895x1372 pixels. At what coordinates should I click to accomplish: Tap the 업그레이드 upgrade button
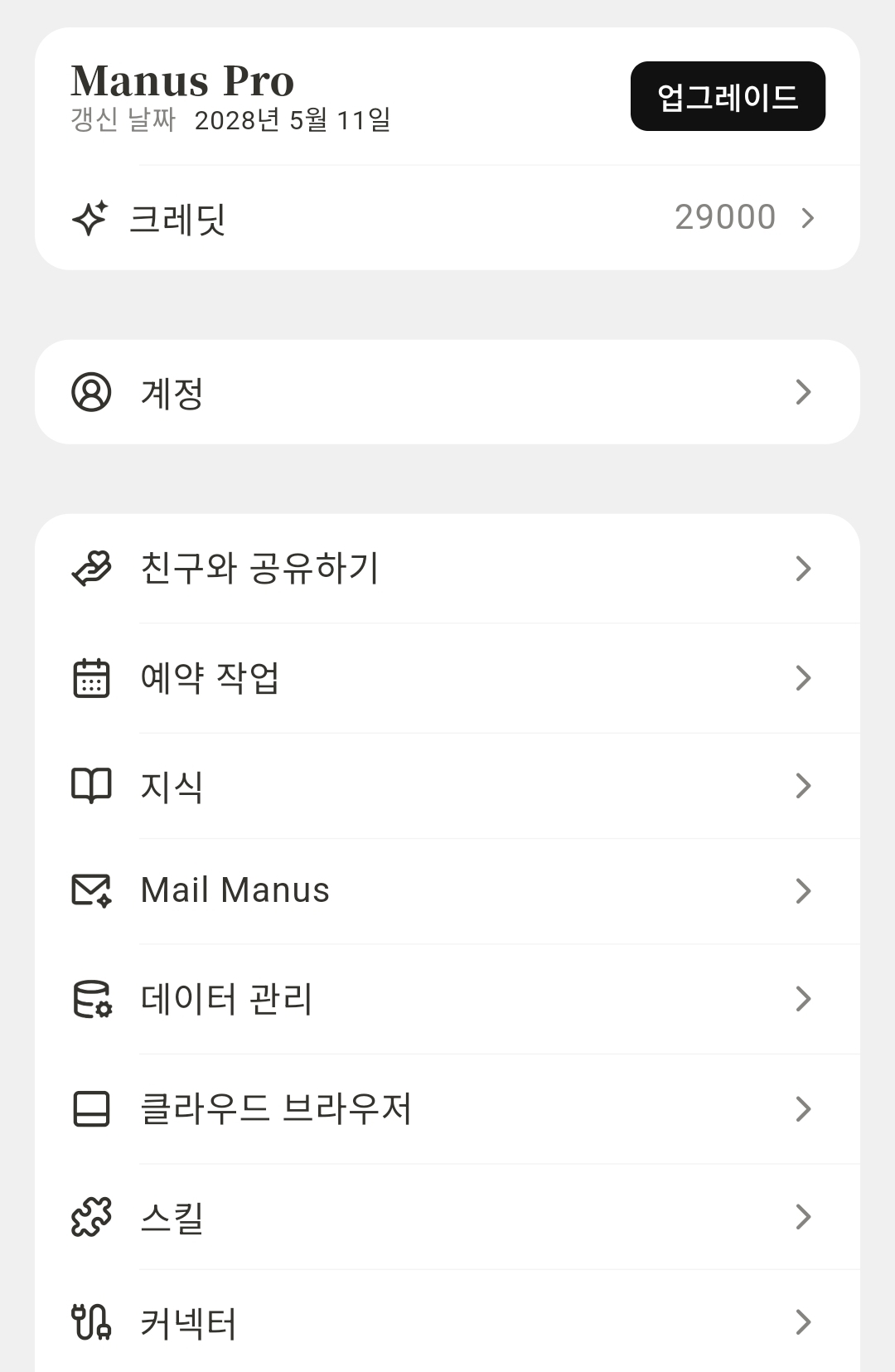[x=728, y=96]
